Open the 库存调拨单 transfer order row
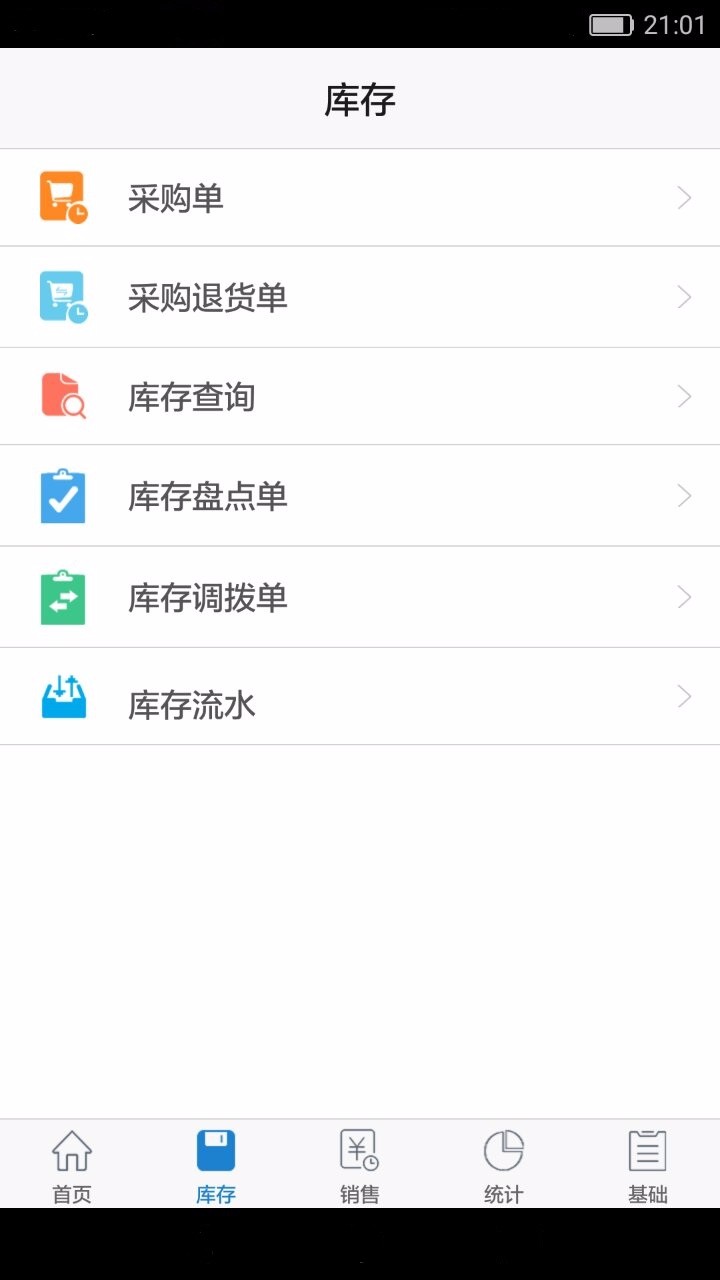 (x=360, y=597)
